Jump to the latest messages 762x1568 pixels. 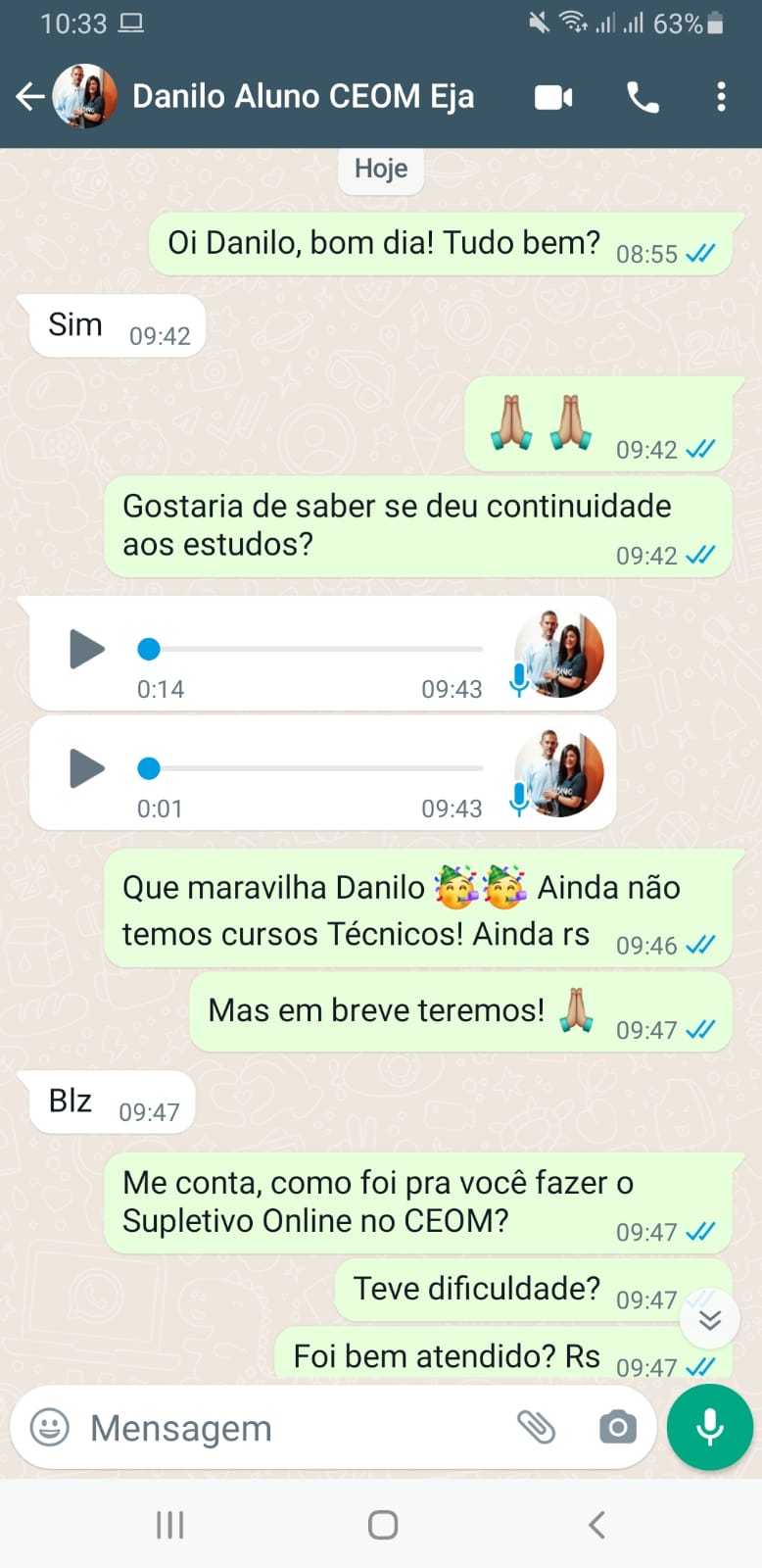coord(710,1319)
